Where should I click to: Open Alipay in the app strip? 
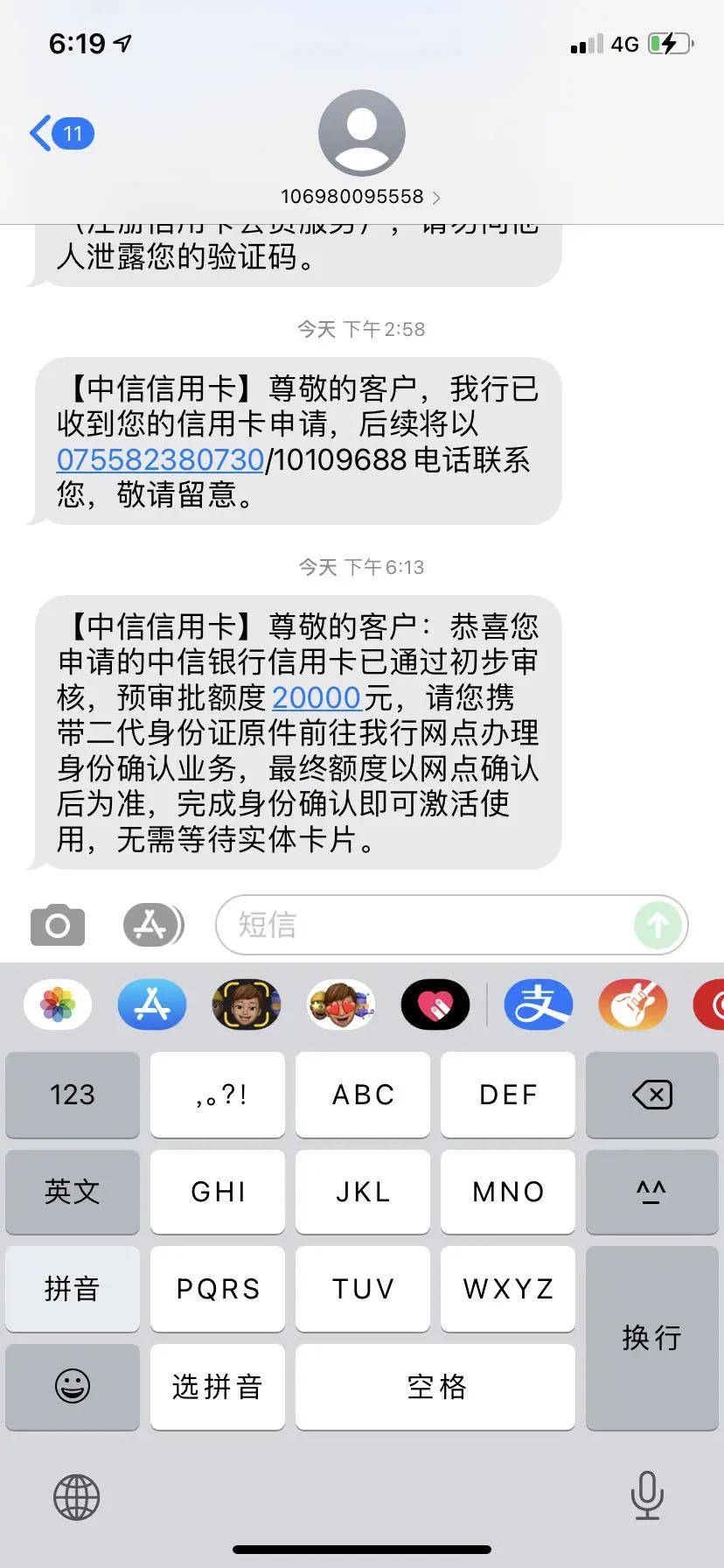[x=539, y=1004]
